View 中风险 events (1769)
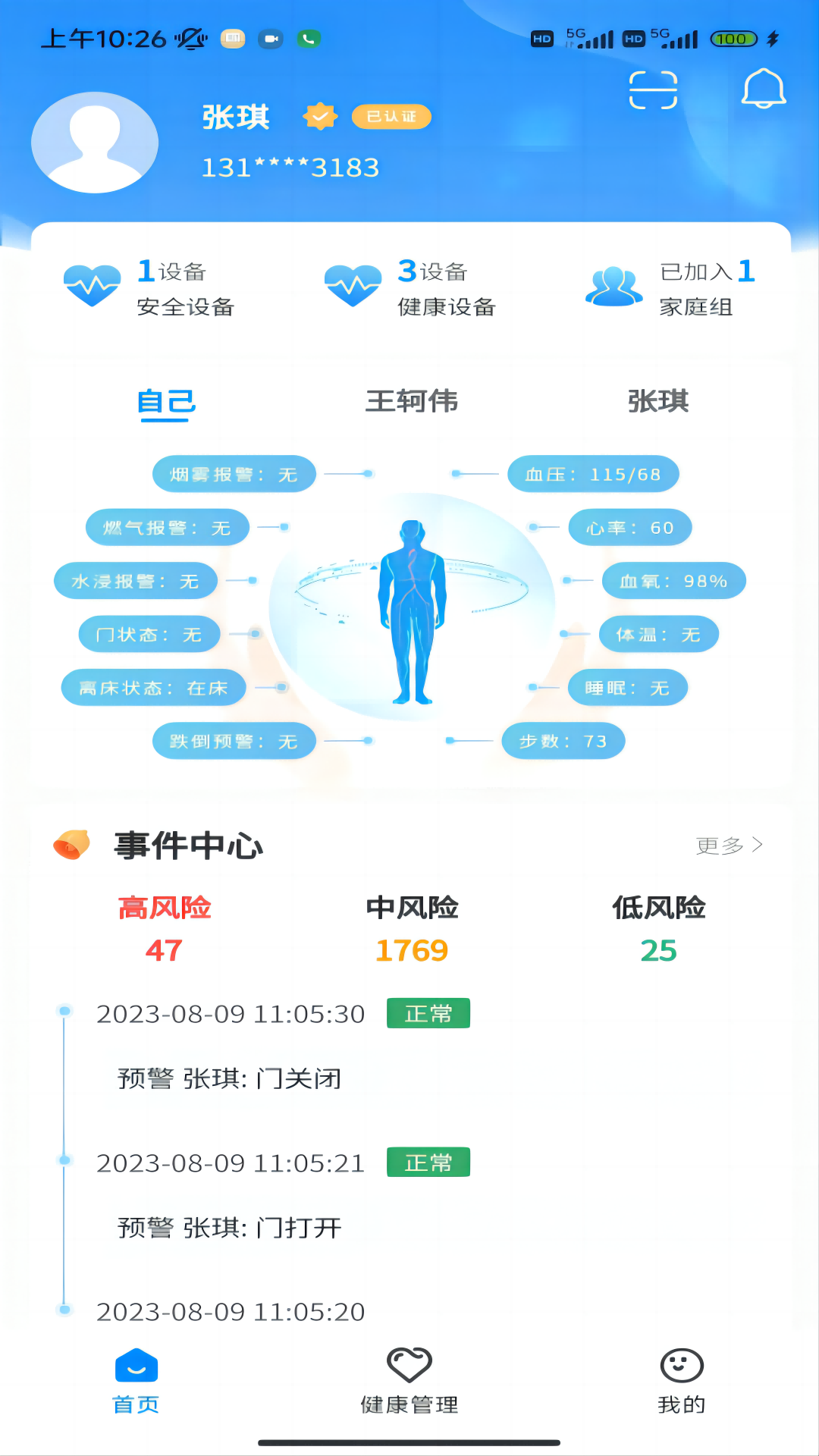This screenshot has height=1456, width=819. [x=412, y=929]
